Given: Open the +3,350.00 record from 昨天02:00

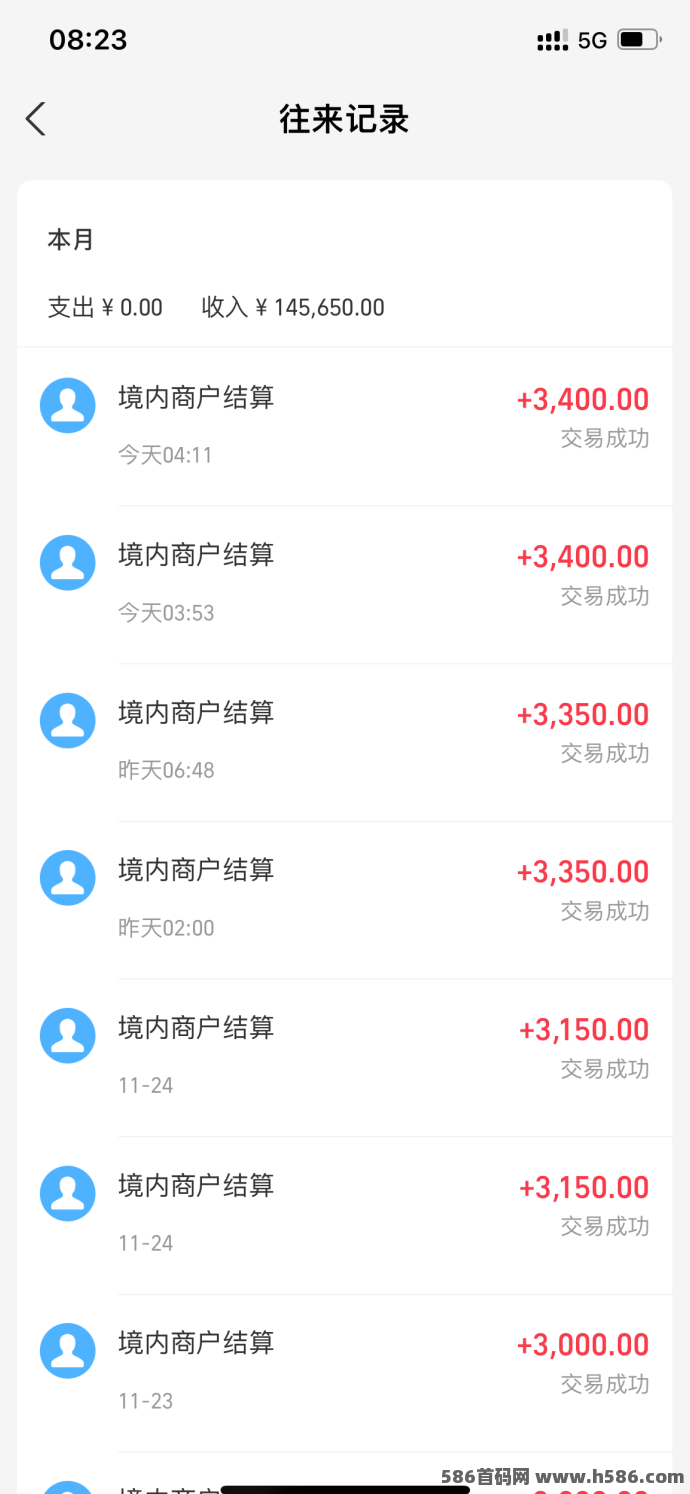Looking at the screenshot, I should (344, 900).
